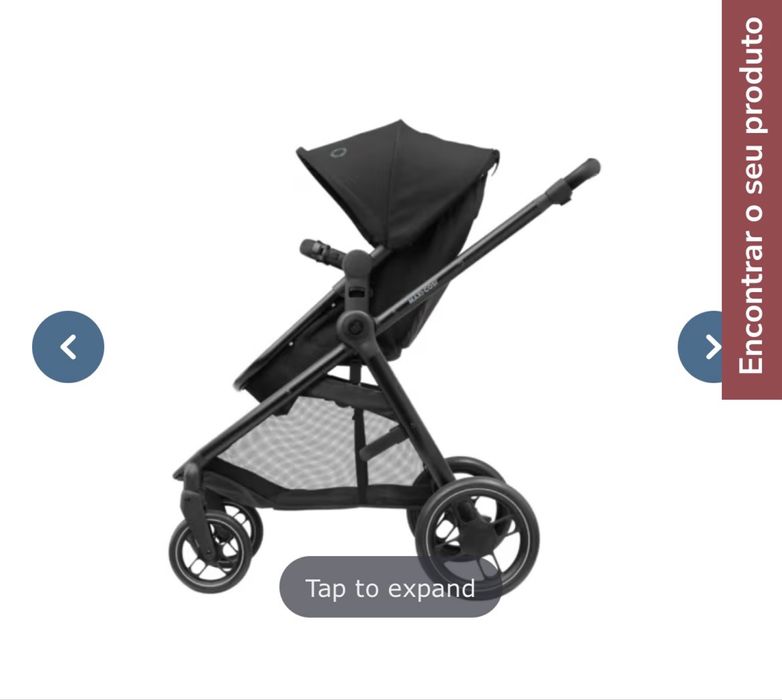Go to the next product image
This screenshot has height=700, width=782.
(702, 347)
